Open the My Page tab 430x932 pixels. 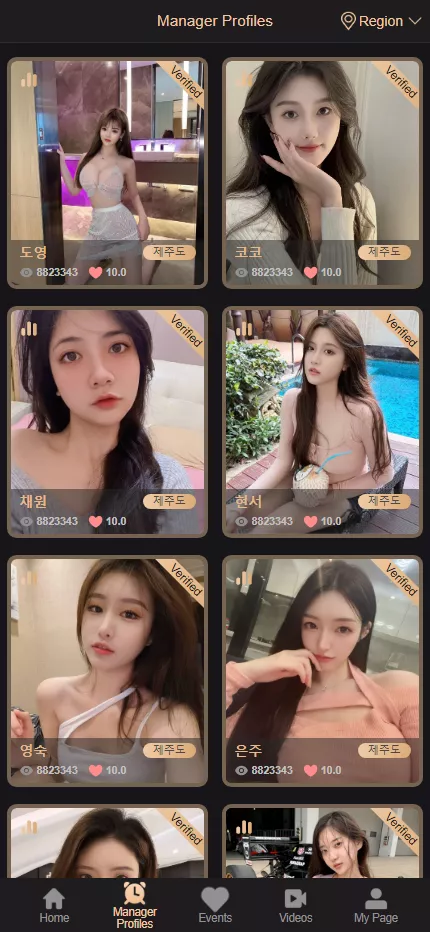pyautogui.click(x=376, y=906)
